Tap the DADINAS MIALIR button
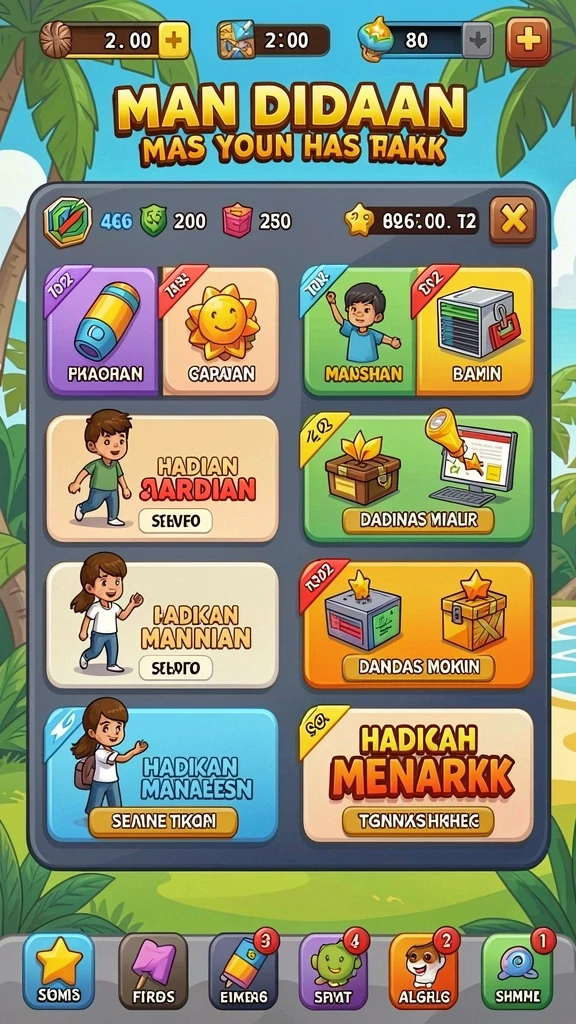576x1024 pixels. 418,520
